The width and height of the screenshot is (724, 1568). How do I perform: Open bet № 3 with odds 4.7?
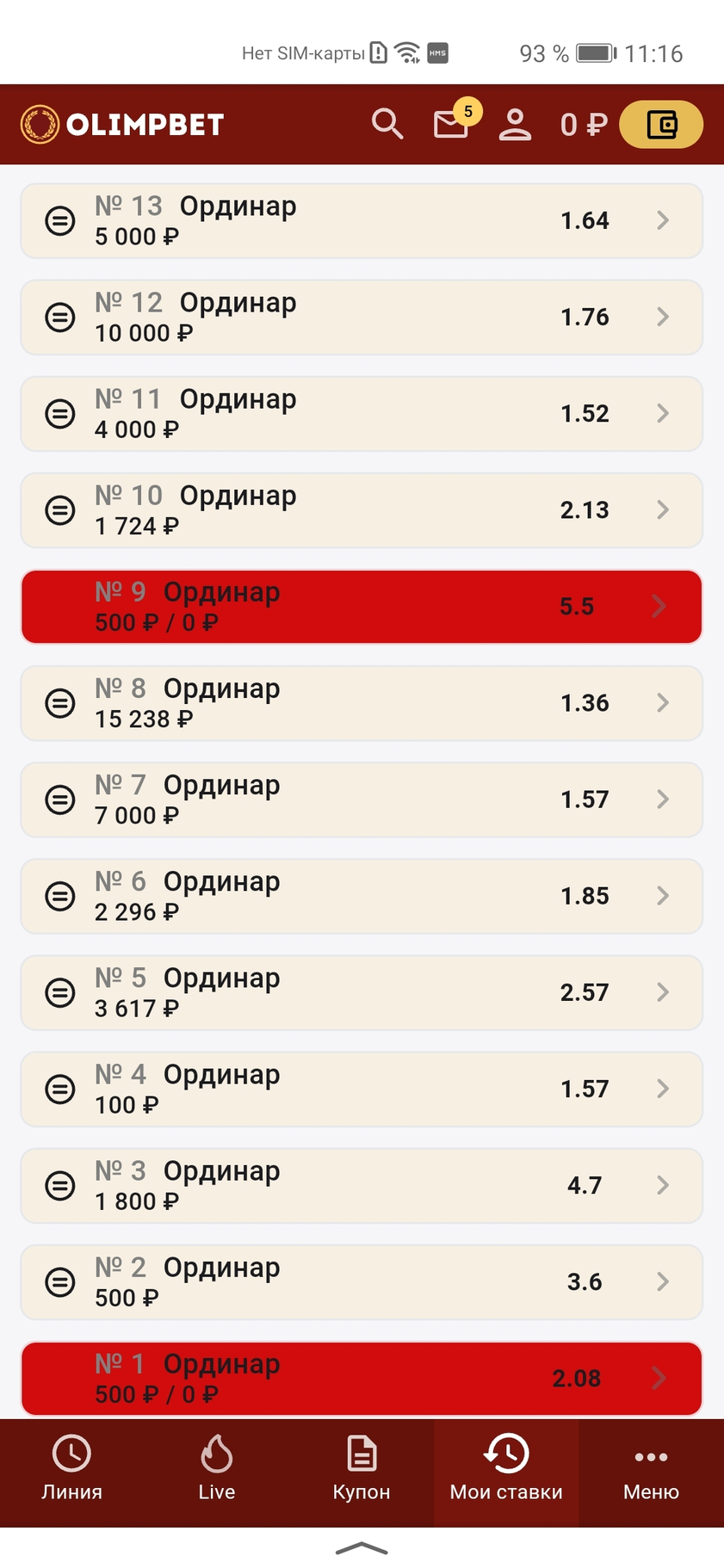362,1184
